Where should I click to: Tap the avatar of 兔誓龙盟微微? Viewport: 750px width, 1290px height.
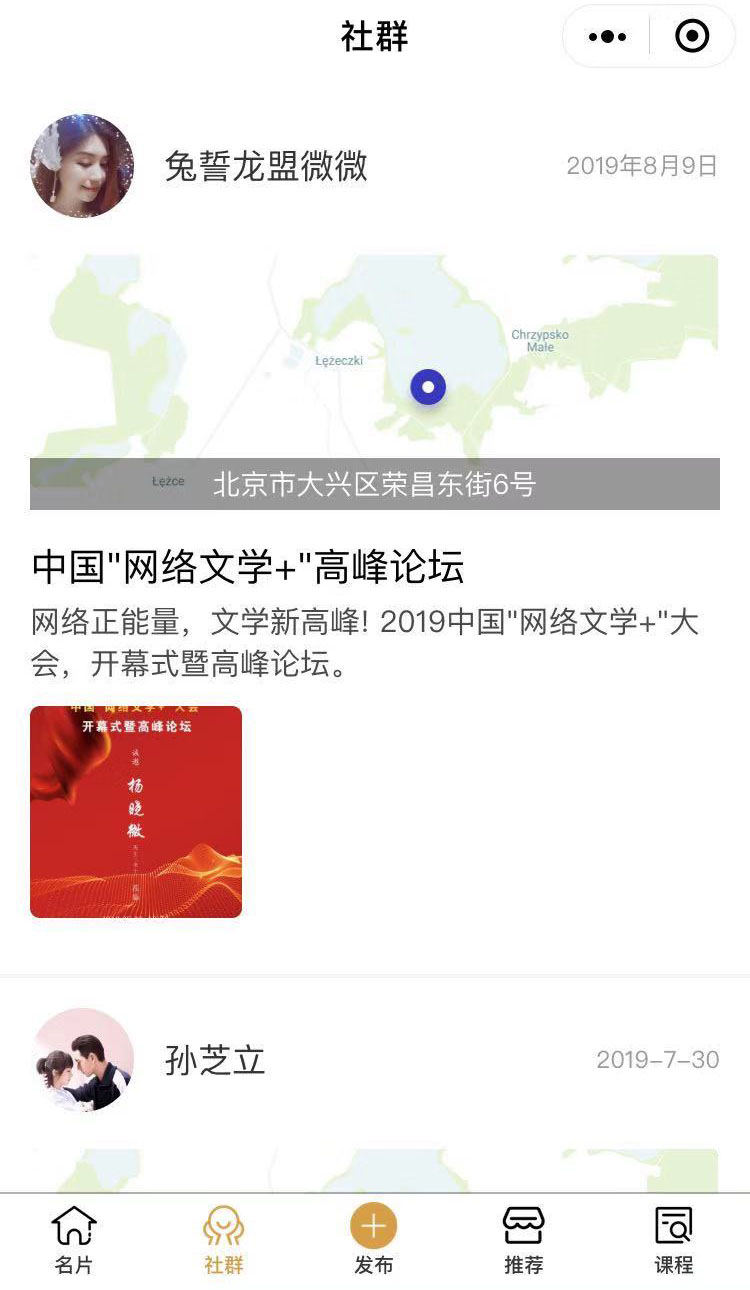pos(81,167)
